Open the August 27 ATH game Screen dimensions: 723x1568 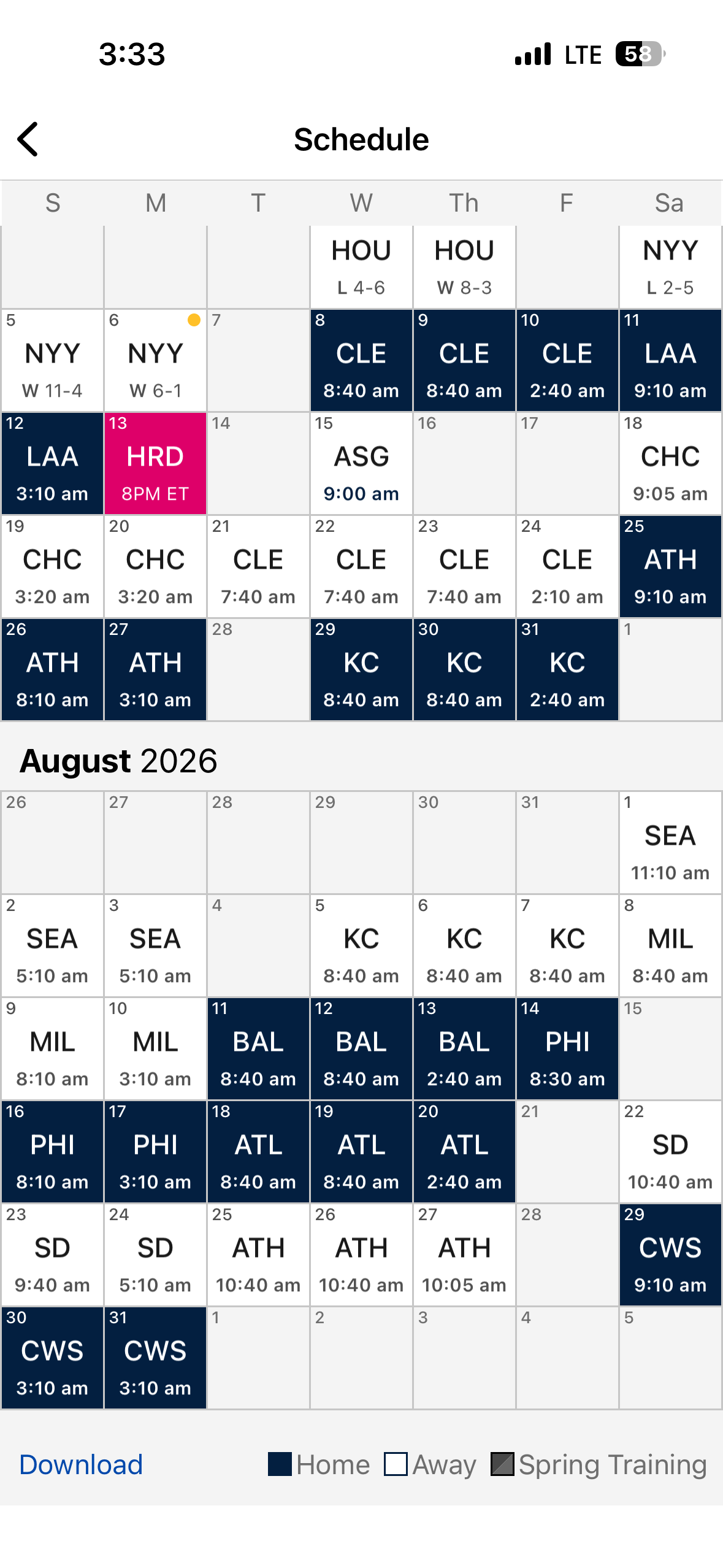464,1255
